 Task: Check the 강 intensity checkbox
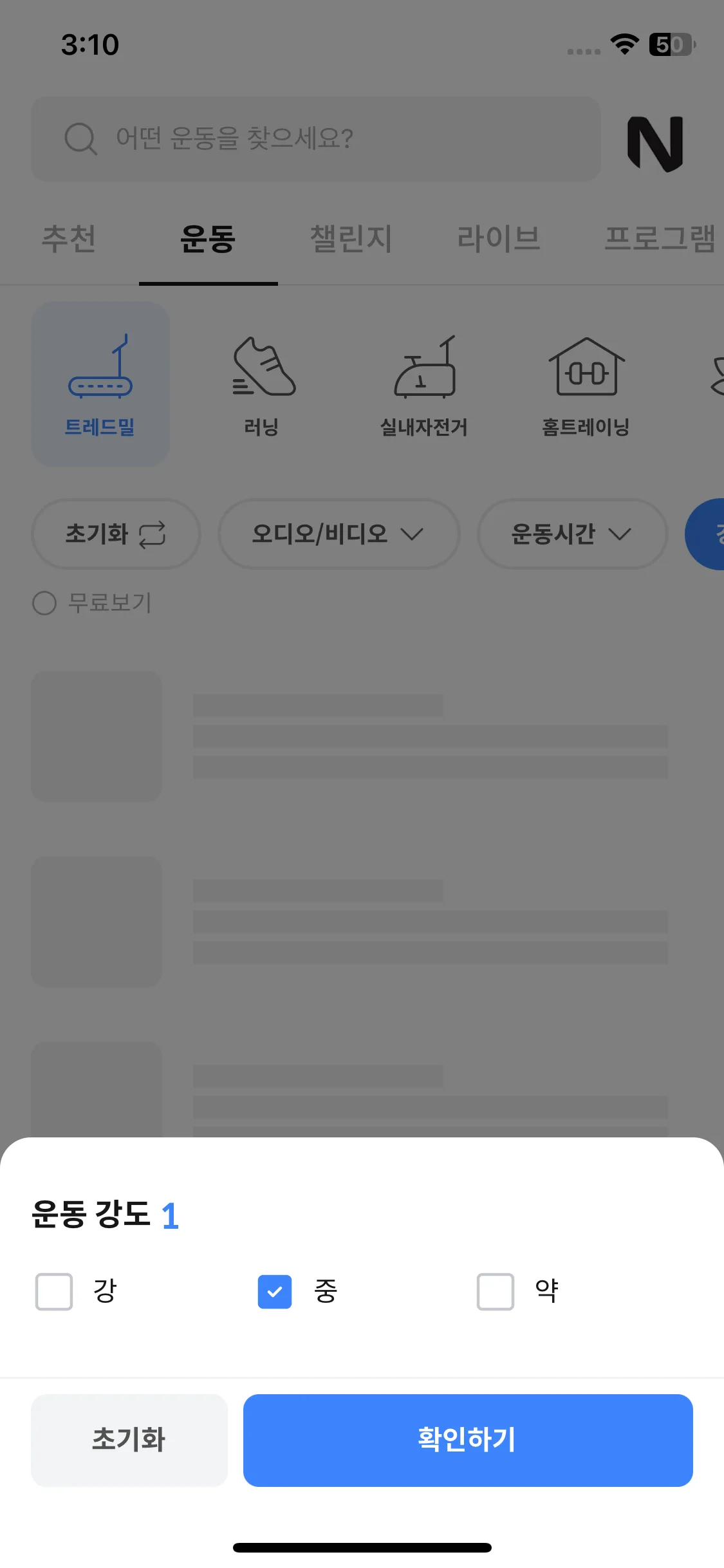54,1291
